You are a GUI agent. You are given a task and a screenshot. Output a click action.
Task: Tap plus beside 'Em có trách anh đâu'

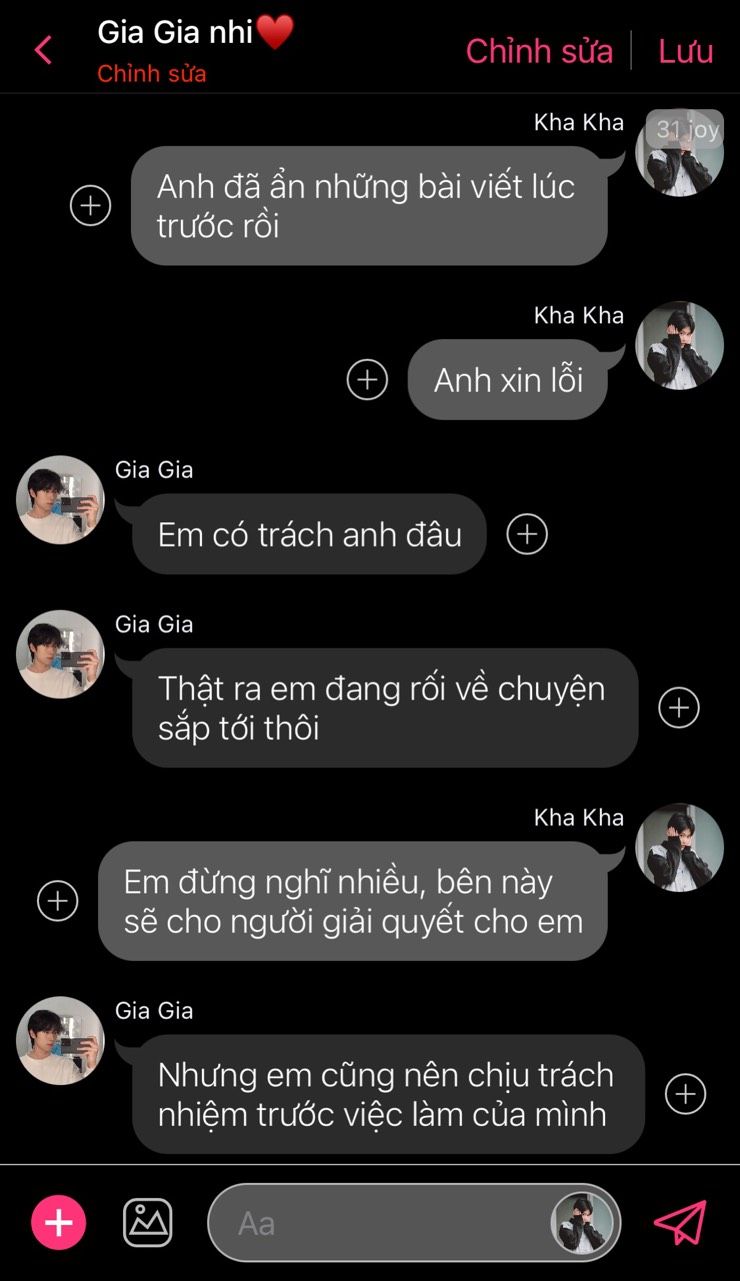[x=527, y=534]
